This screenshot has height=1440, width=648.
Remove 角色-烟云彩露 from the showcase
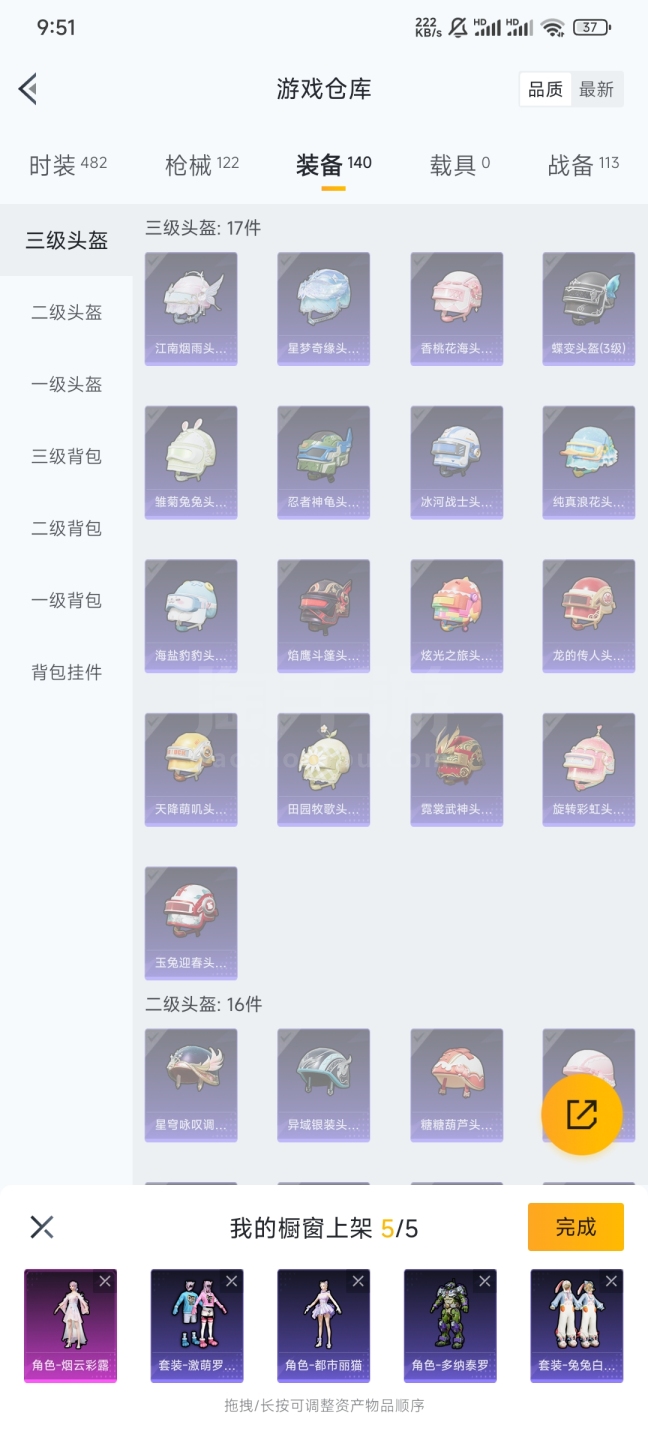pyautogui.click(x=105, y=1281)
